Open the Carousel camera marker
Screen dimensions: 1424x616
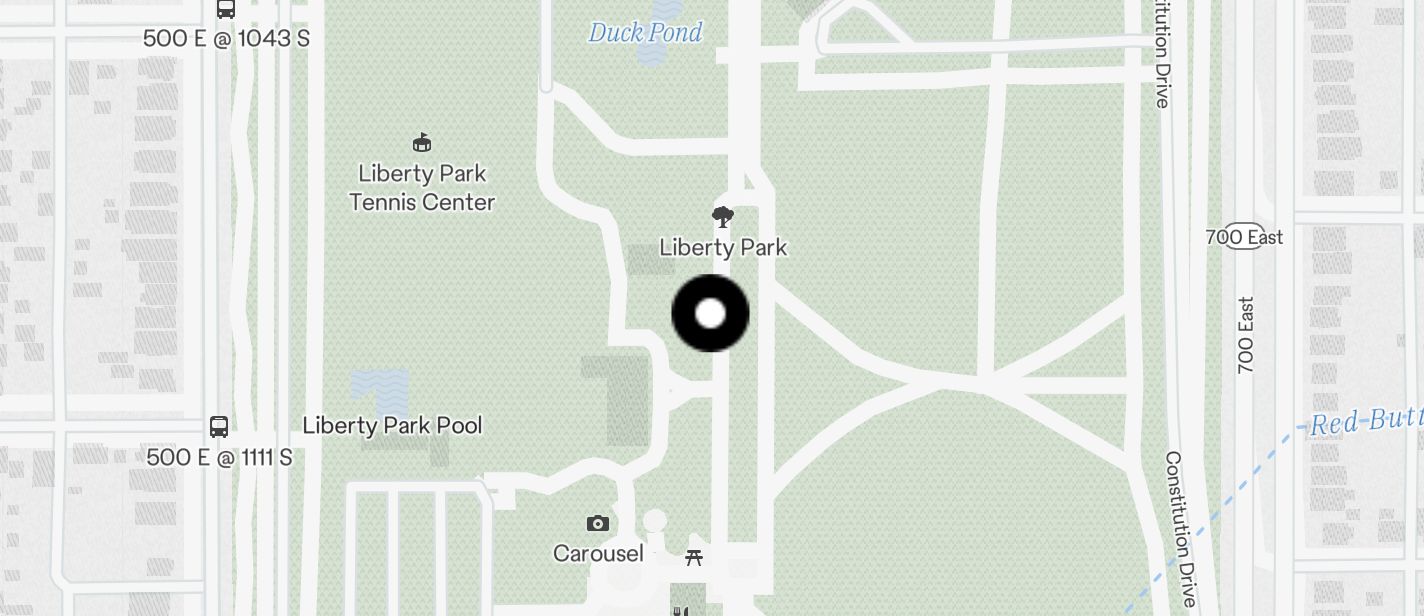pyautogui.click(x=597, y=523)
